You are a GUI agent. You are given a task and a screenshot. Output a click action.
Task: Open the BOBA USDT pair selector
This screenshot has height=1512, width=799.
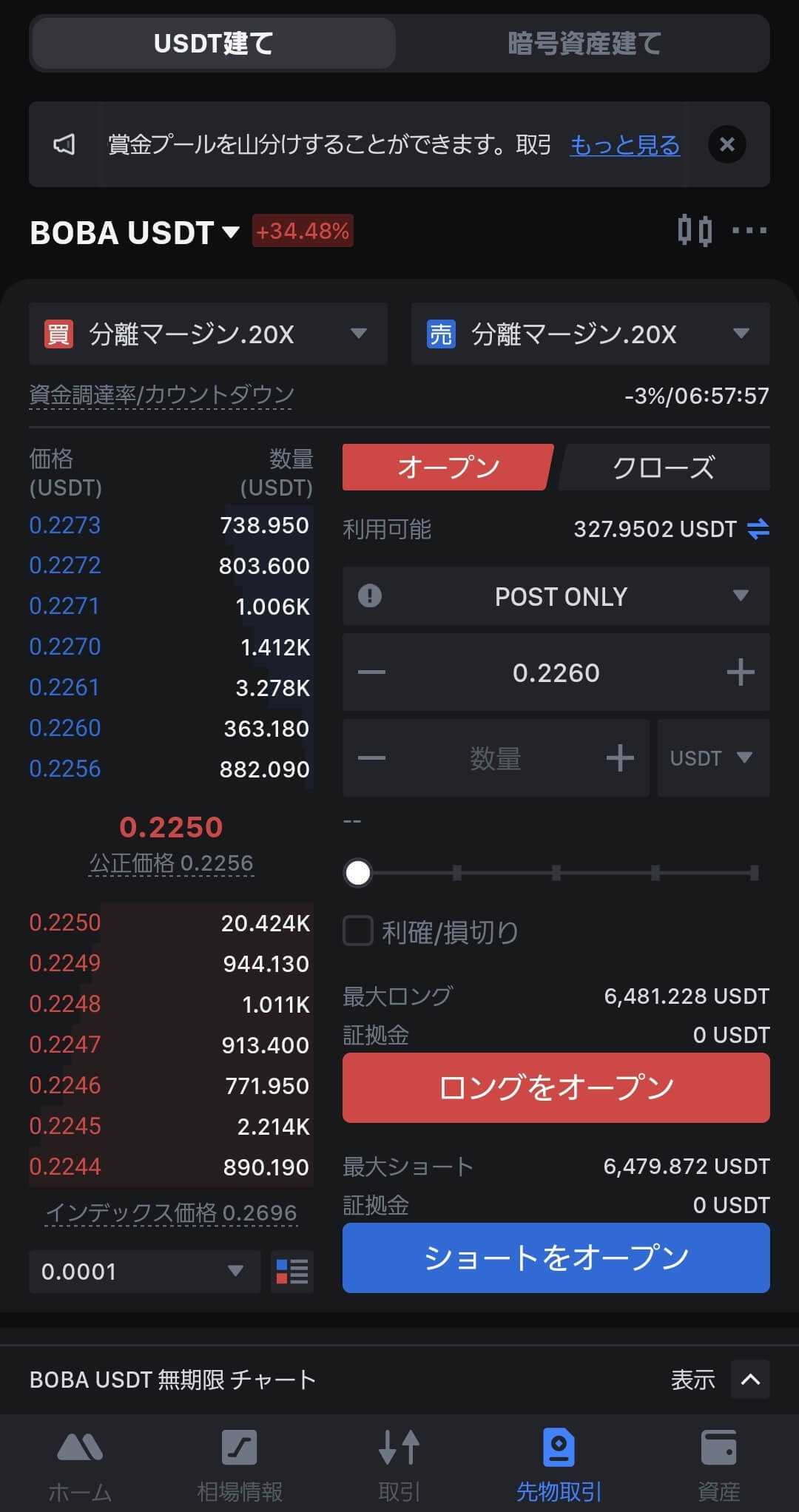pos(135,232)
